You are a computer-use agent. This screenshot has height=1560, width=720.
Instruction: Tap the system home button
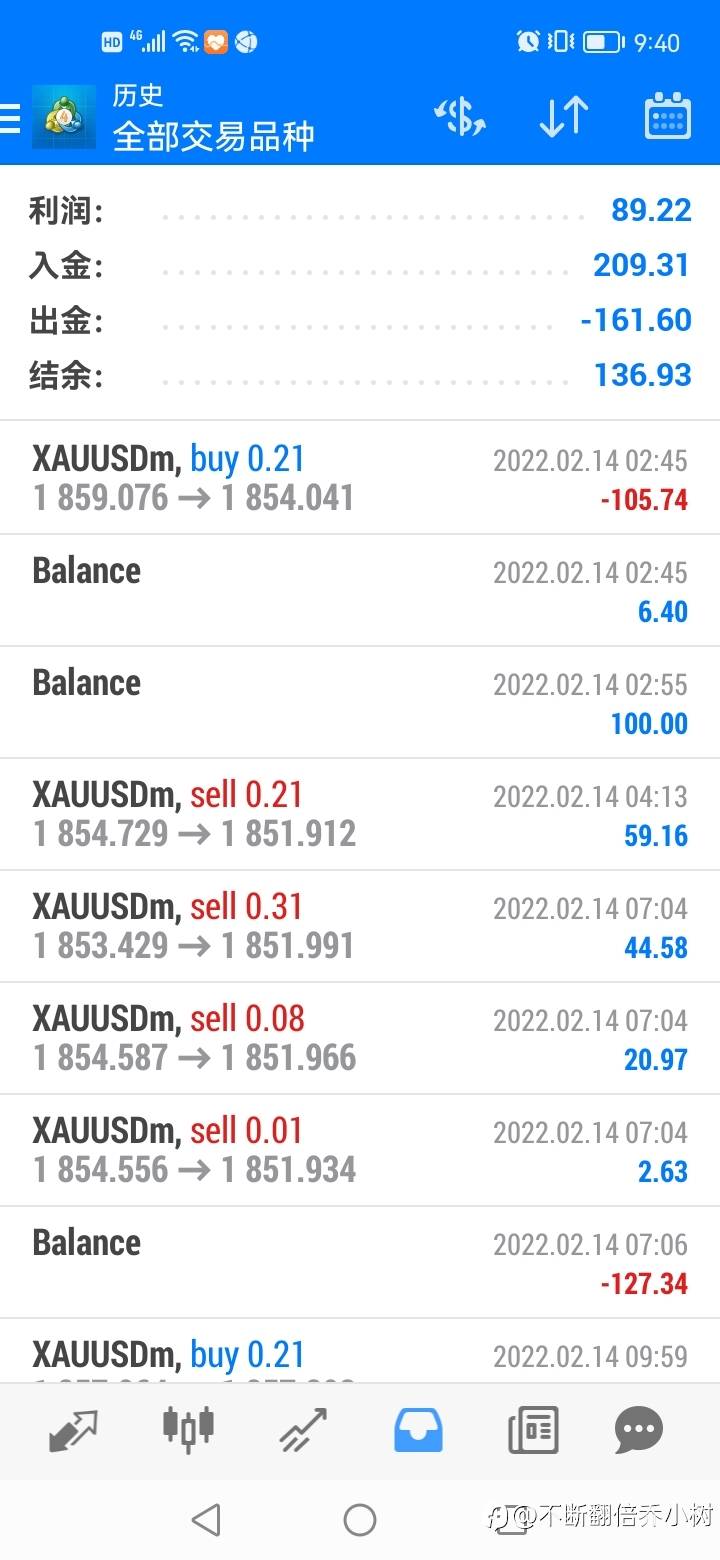pyautogui.click(x=360, y=1520)
